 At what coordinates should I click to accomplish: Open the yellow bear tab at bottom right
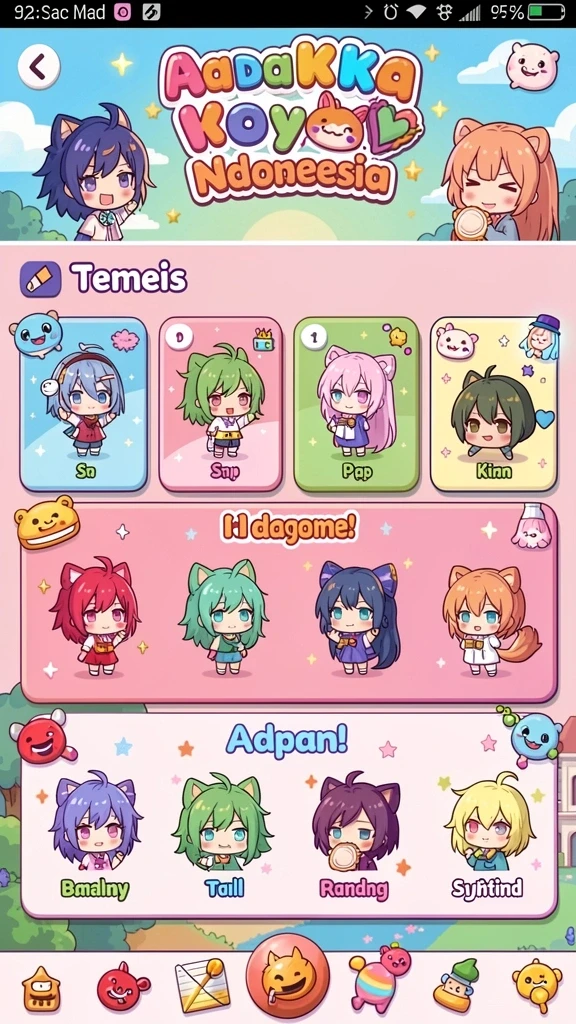point(537,986)
